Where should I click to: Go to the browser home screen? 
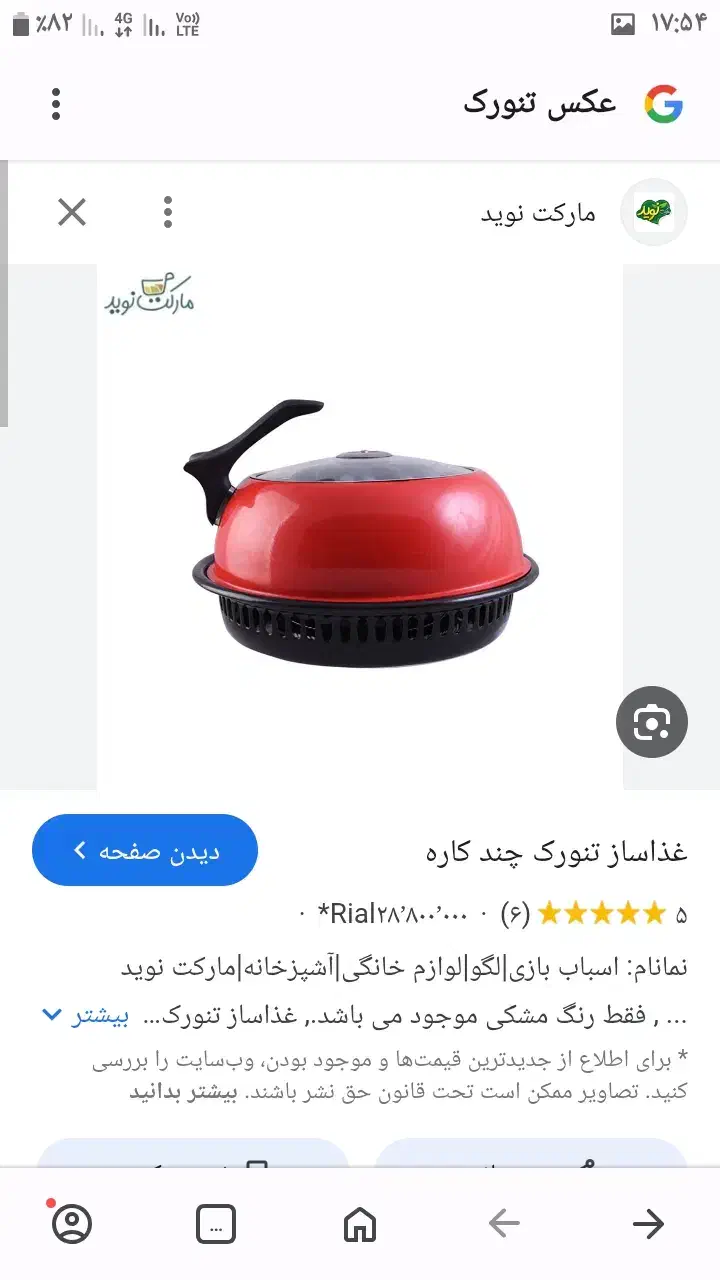(360, 1223)
